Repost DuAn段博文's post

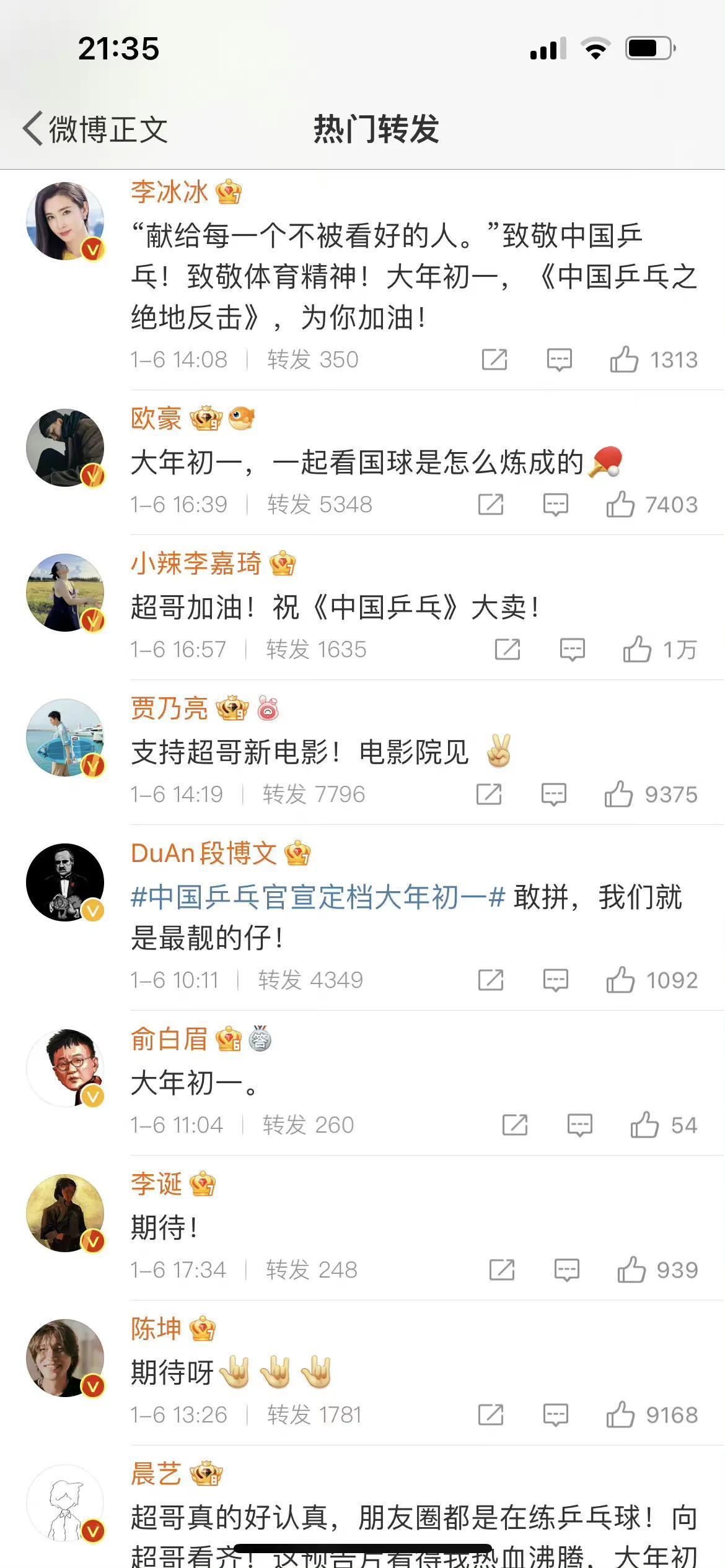(x=491, y=980)
